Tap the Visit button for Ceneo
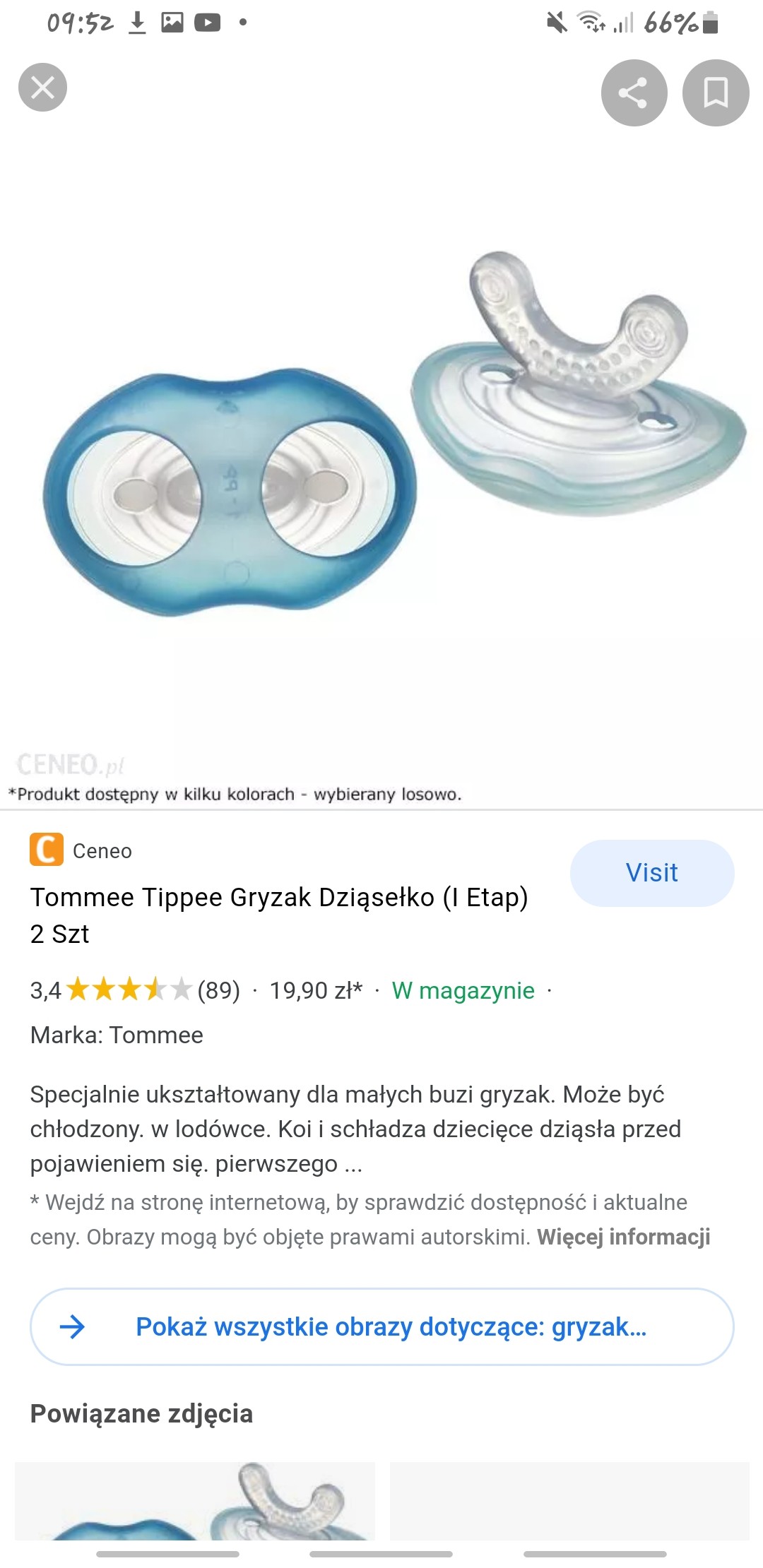763x1568 pixels. pos(651,872)
